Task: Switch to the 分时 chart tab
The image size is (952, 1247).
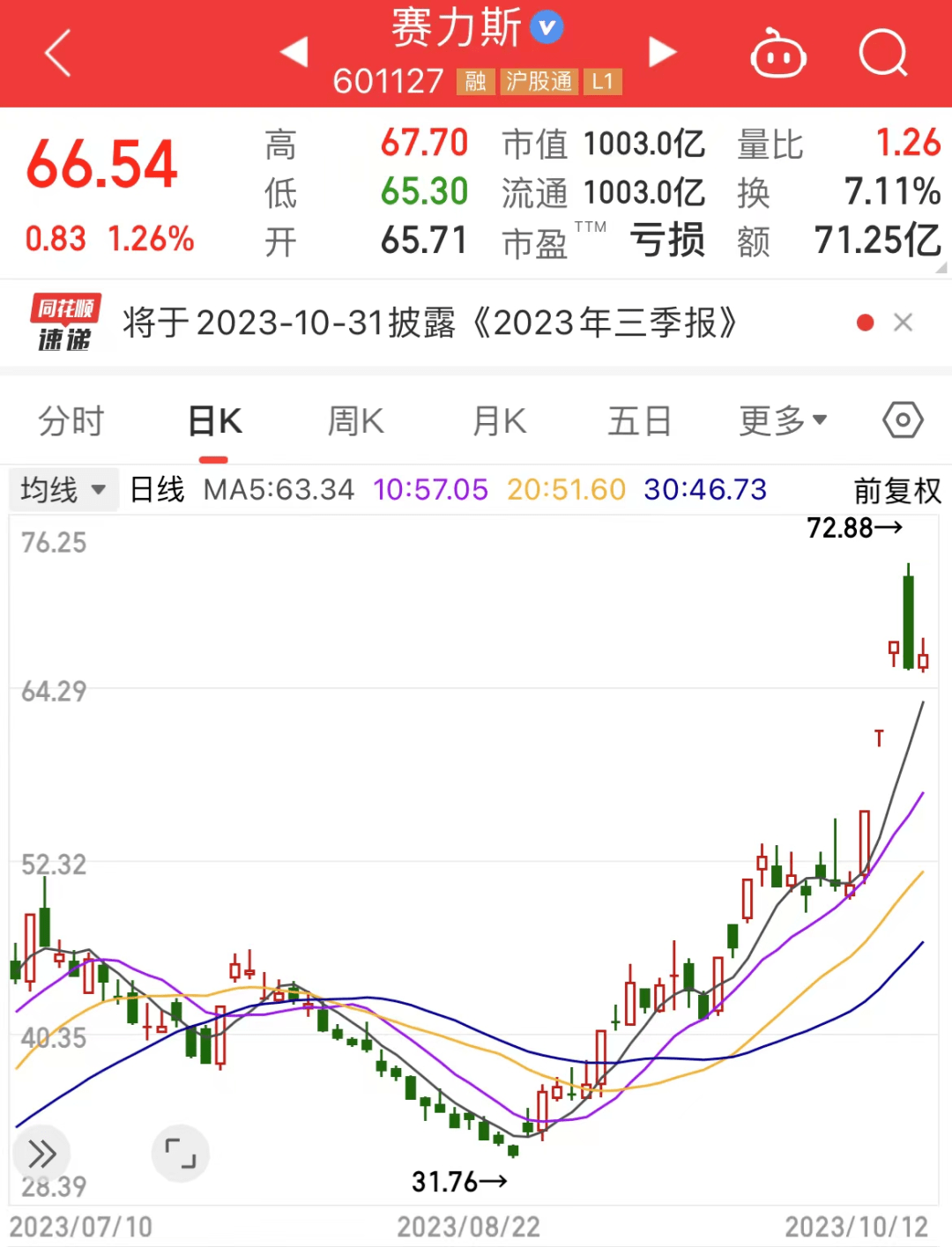Action: (x=71, y=421)
